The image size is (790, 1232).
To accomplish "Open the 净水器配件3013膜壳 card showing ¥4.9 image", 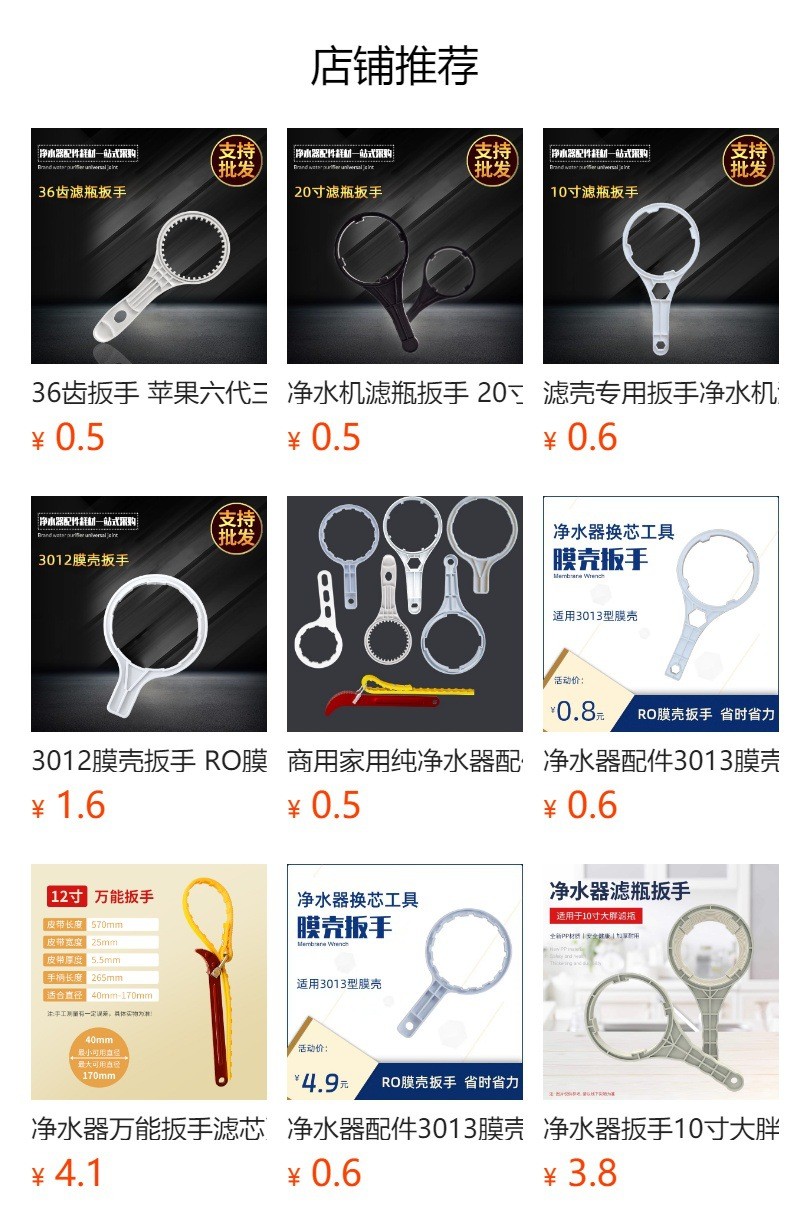I will point(404,982).
